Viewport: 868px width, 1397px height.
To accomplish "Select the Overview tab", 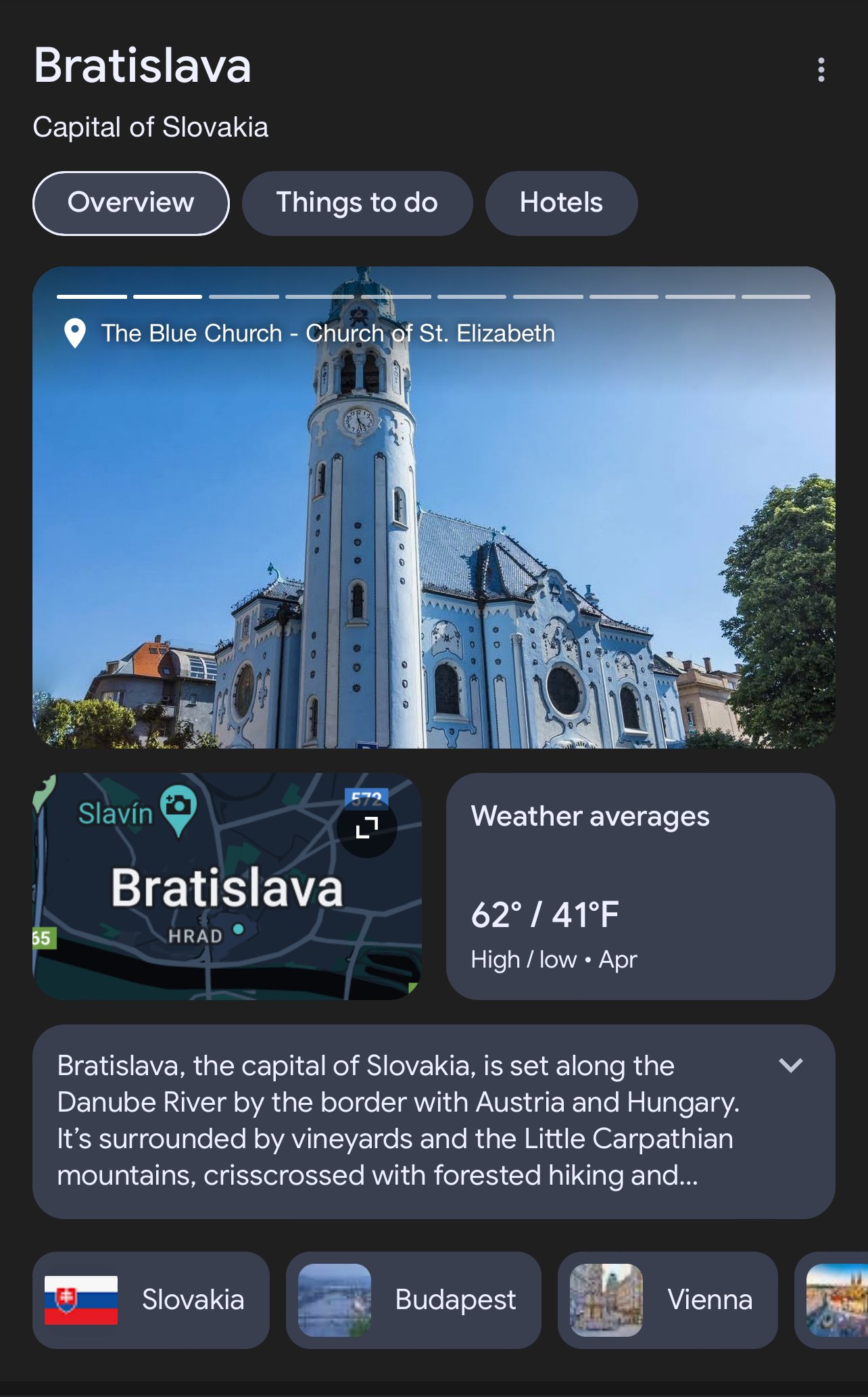I will click(130, 203).
